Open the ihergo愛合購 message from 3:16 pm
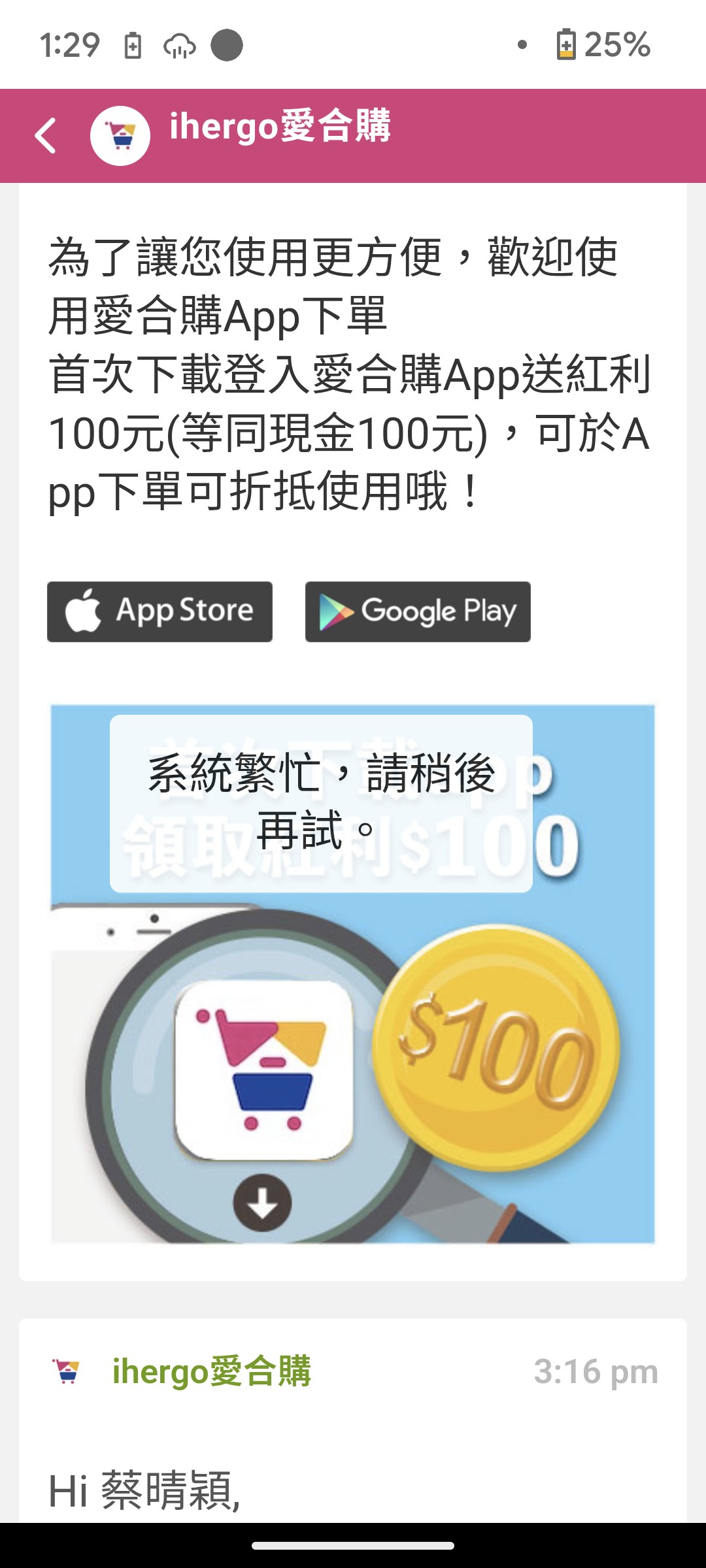 click(x=353, y=1420)
